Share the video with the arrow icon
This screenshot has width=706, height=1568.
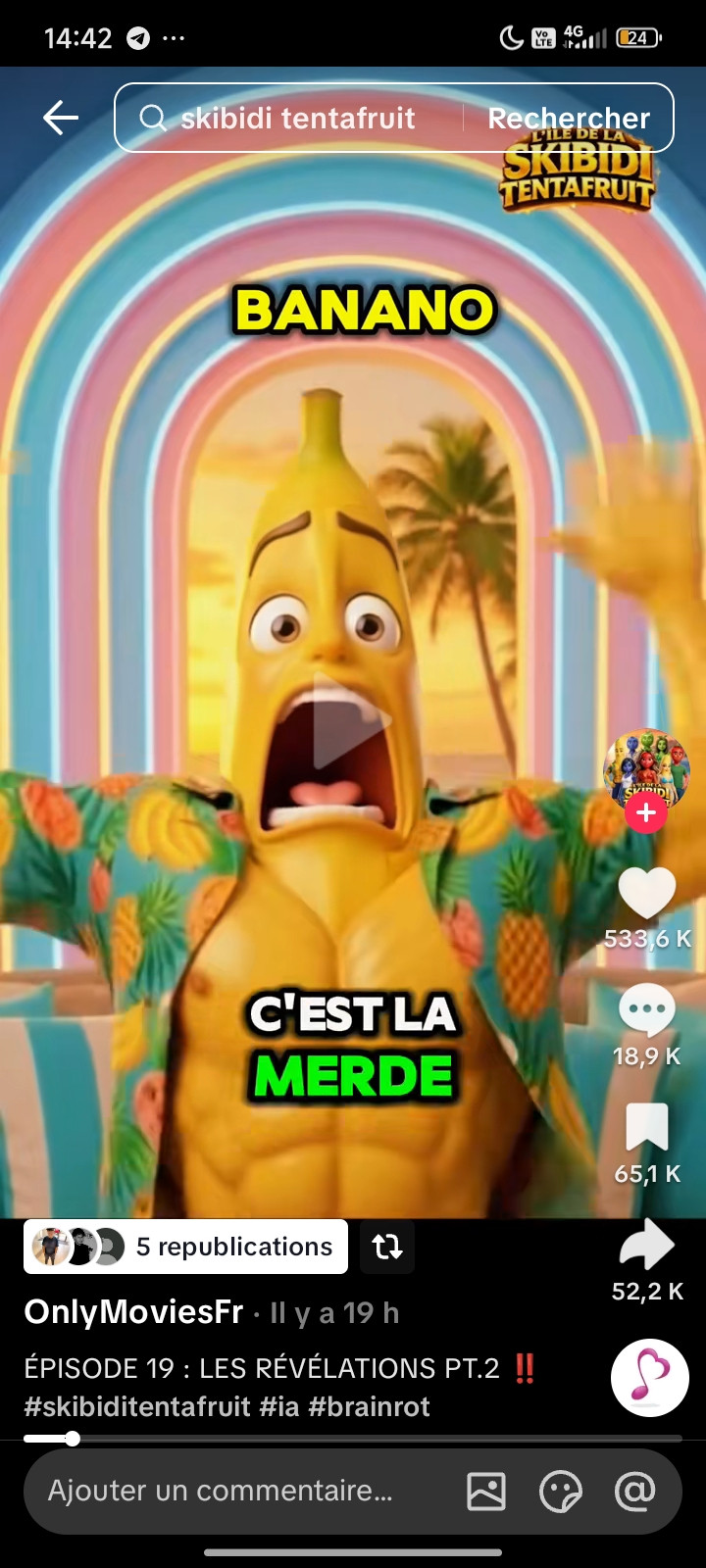click(647, 1246)
